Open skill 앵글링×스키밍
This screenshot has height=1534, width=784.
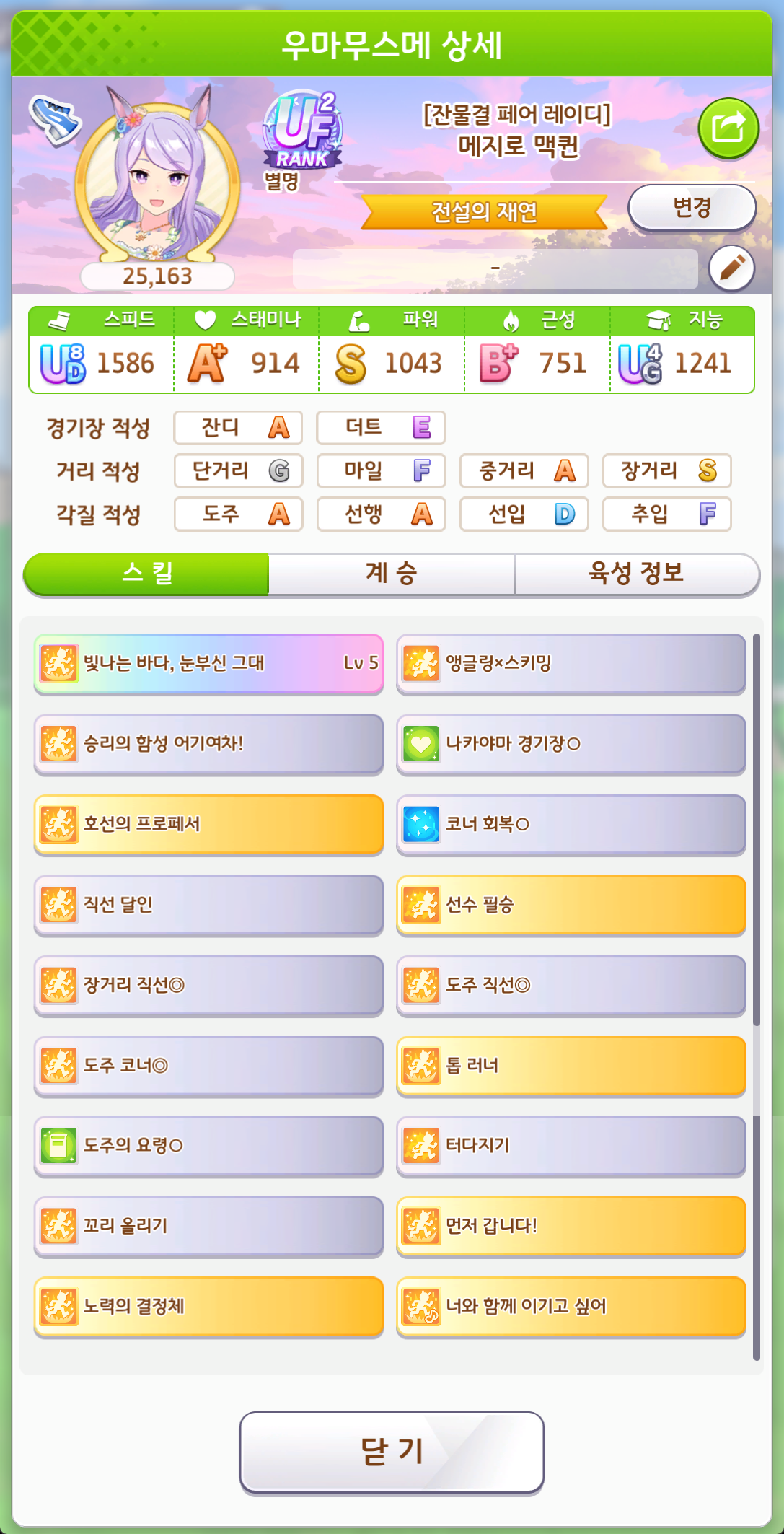point(571,664)
